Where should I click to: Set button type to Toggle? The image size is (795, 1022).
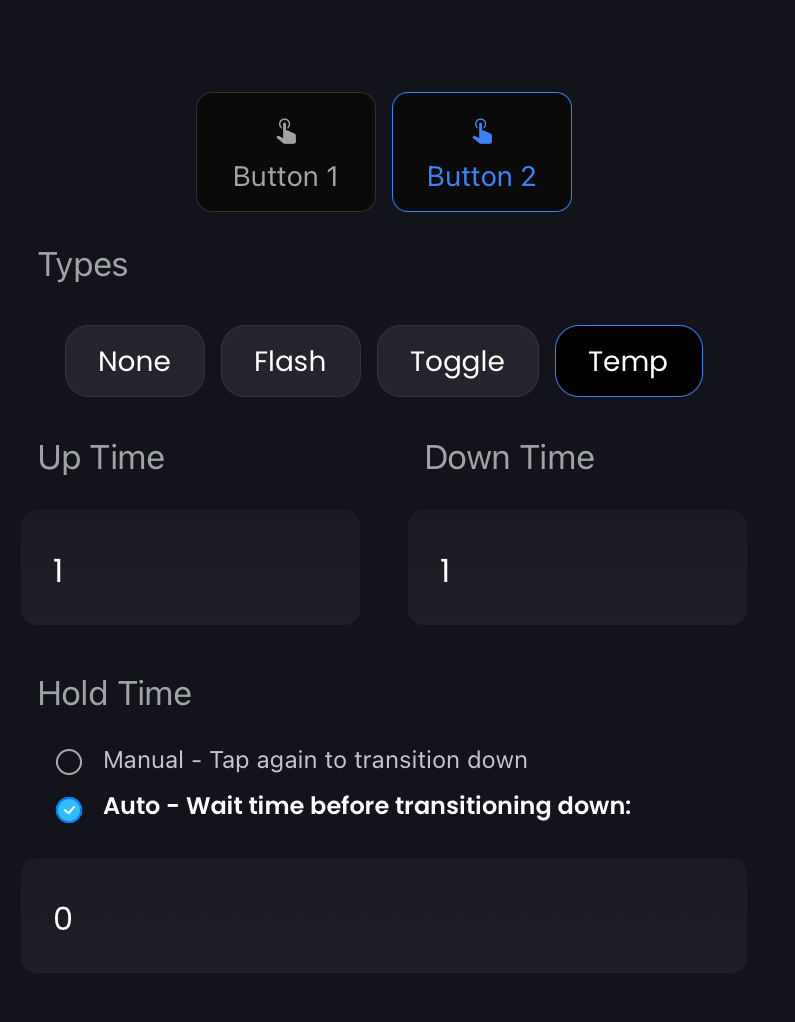point(458,361)
